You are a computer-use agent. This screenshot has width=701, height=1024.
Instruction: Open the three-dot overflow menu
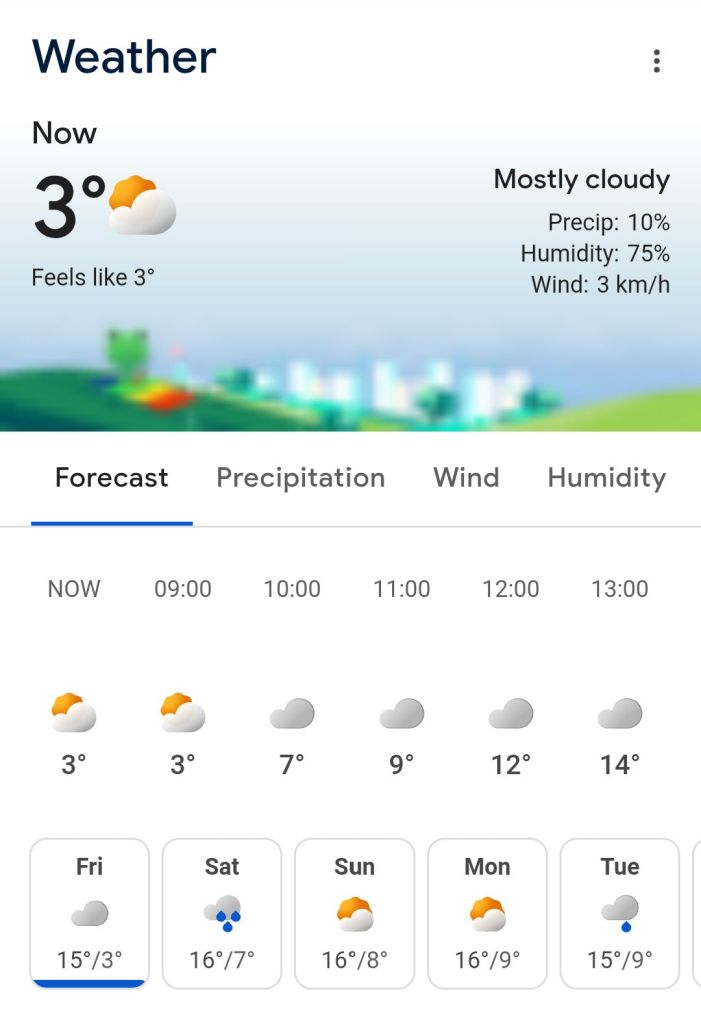tap(656, 61)
